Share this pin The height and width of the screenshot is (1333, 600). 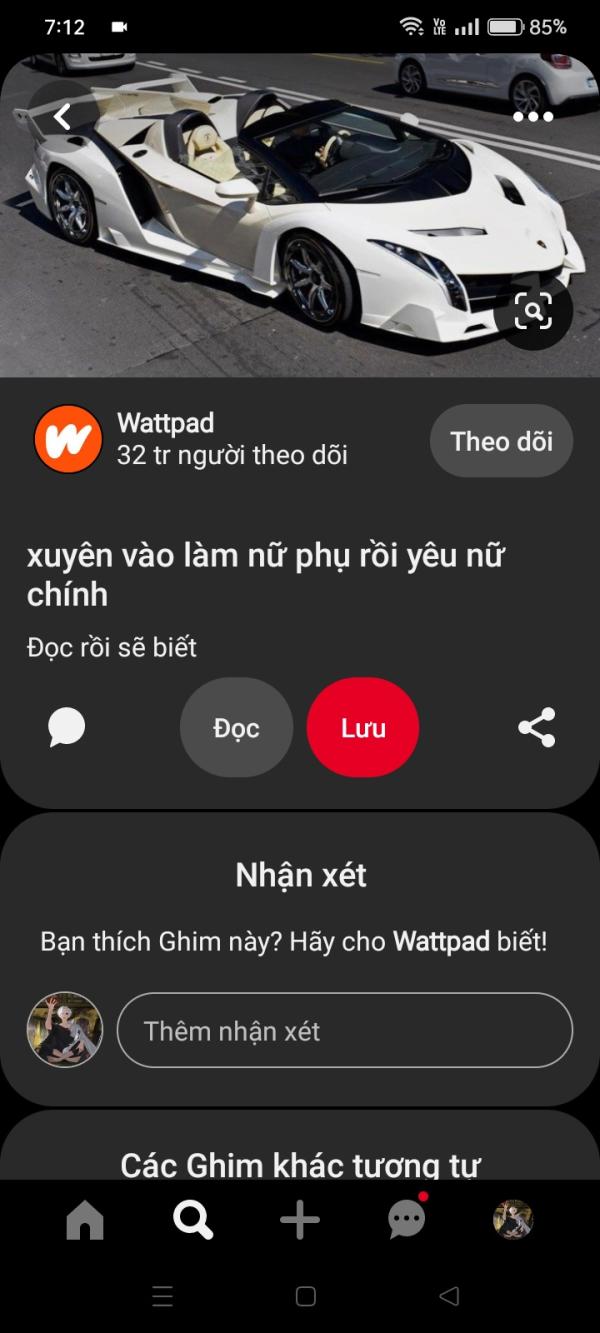[x=537, y=727]
